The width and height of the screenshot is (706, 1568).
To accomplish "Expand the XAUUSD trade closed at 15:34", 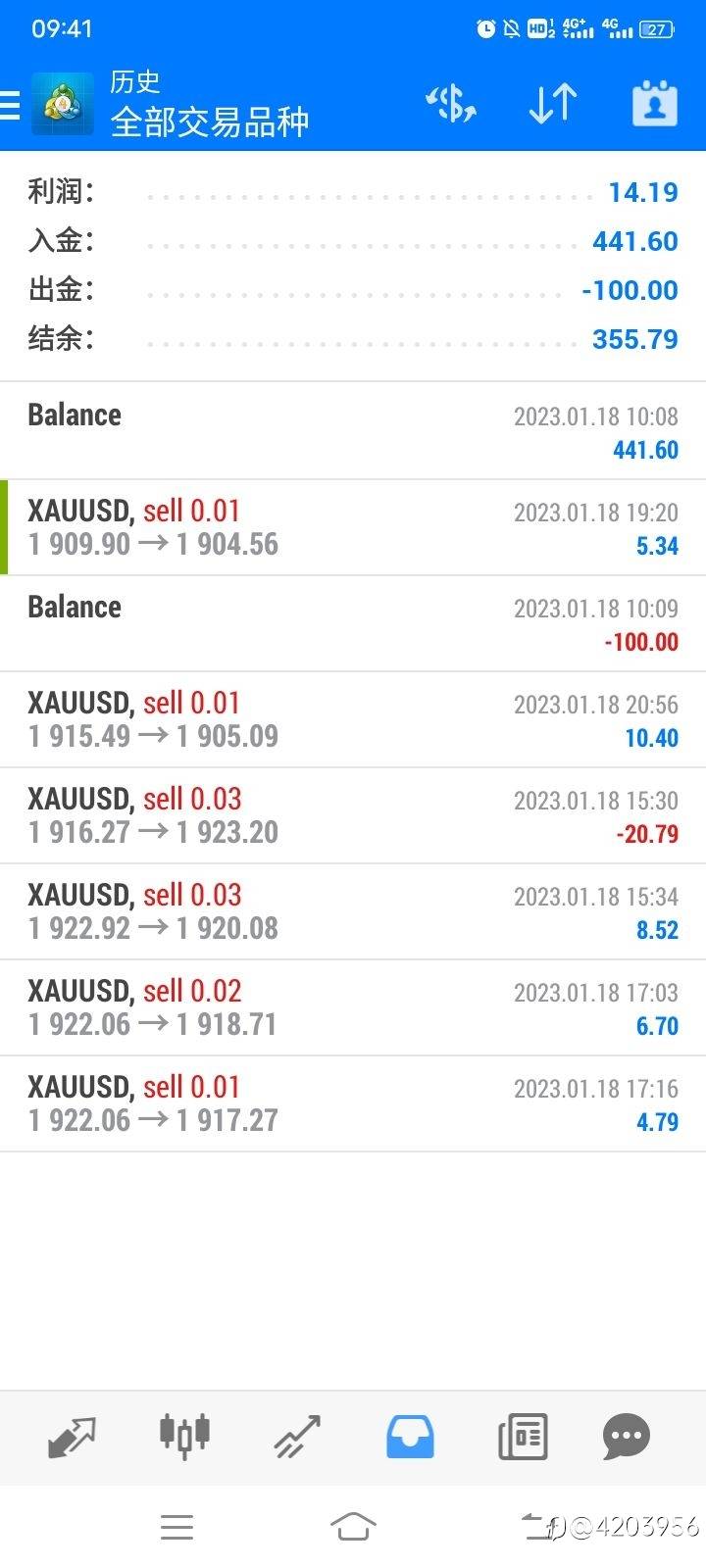I will coord(353,911).
